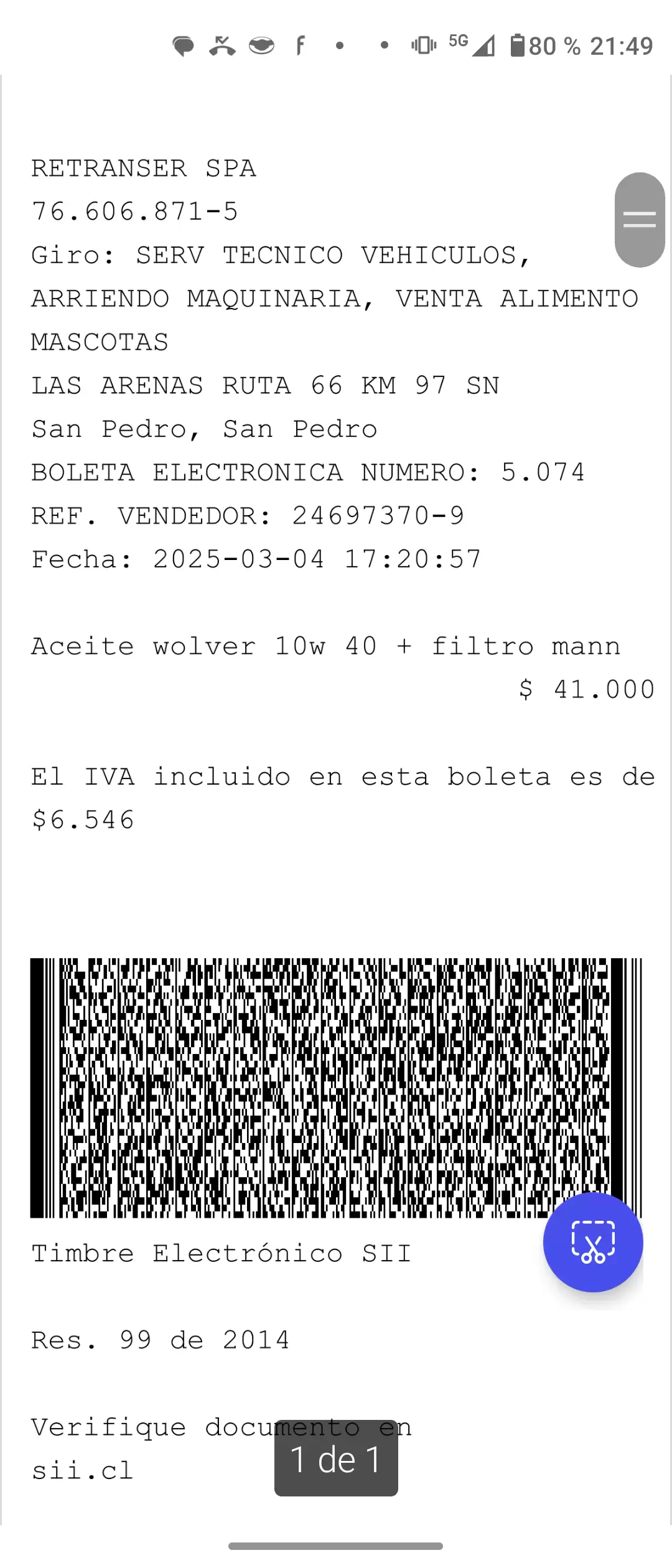The image size is (672, 1568).
Task: Tap the gray scroll handle
Action: [640, 220]
